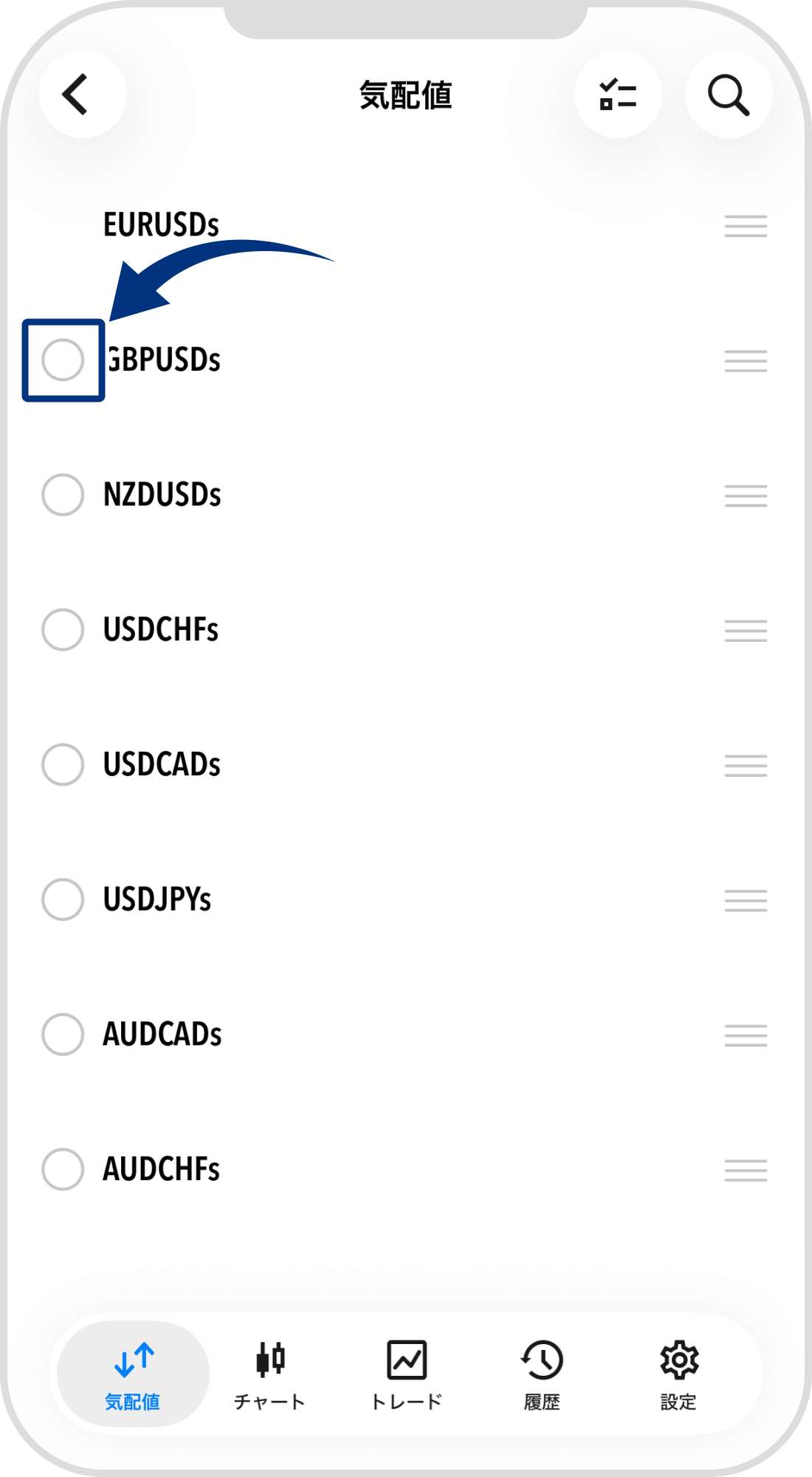
Task: Tick the AUDCADs selection circle
Action: tap(63, 1034)
